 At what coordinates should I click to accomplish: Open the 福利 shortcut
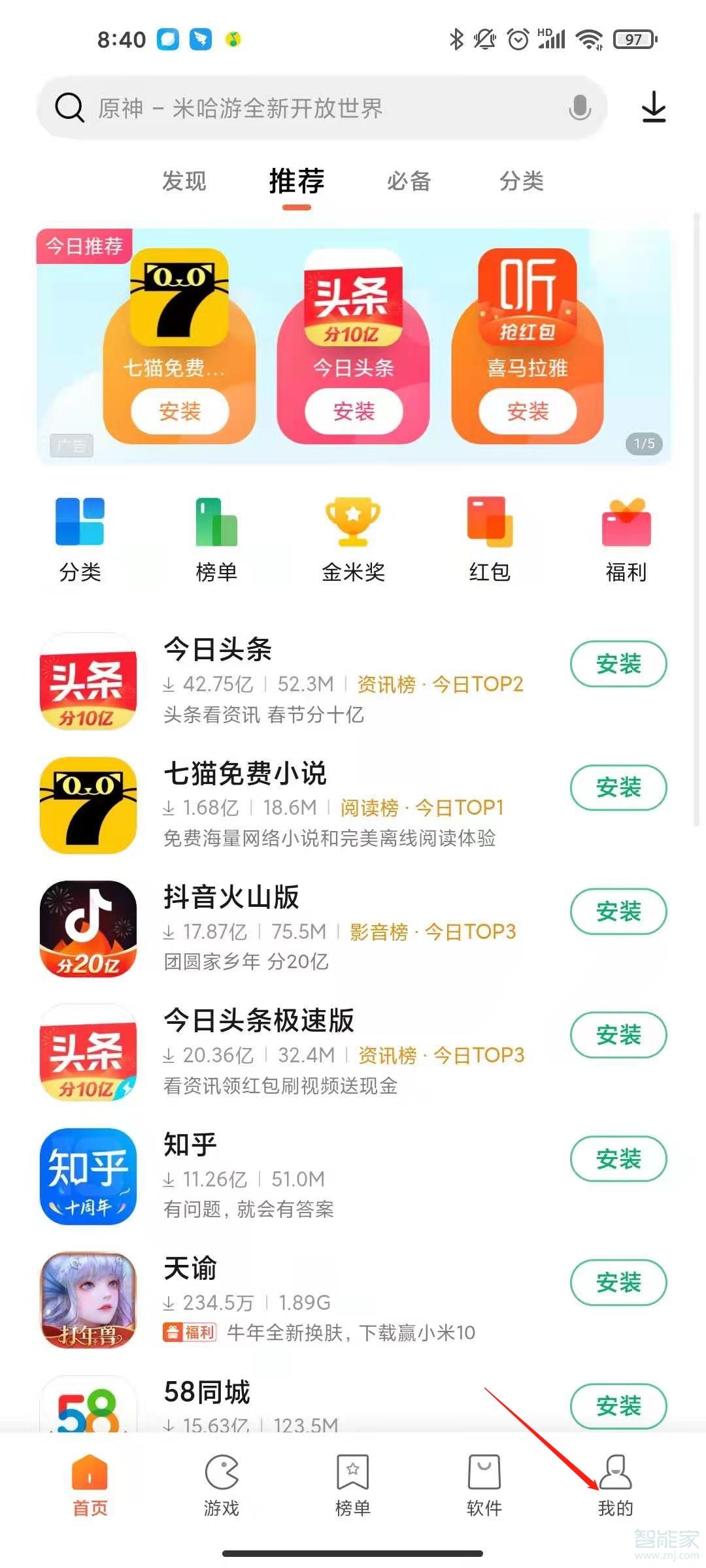pos(626,539)
